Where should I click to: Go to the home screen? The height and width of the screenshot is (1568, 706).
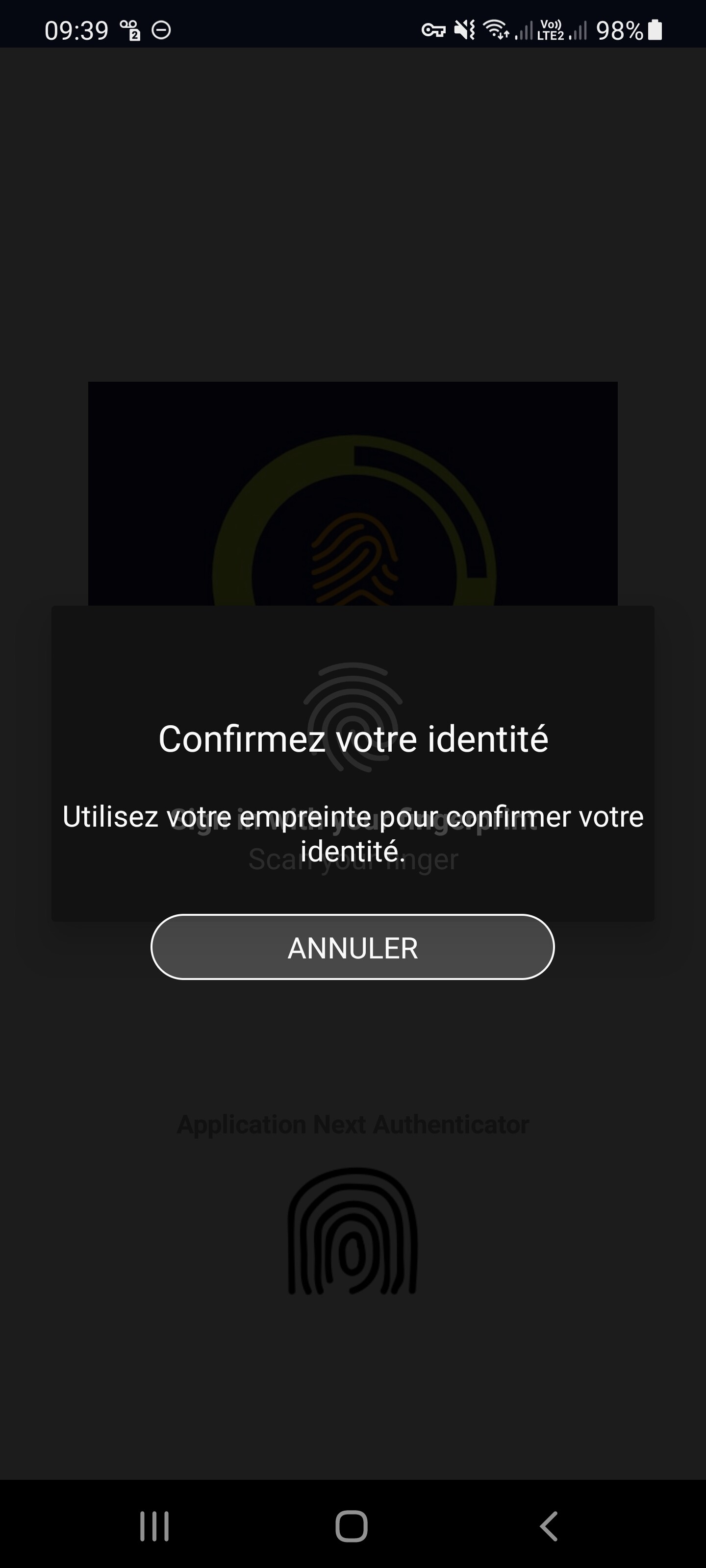pyautogui.click(x=352, y=1526)
